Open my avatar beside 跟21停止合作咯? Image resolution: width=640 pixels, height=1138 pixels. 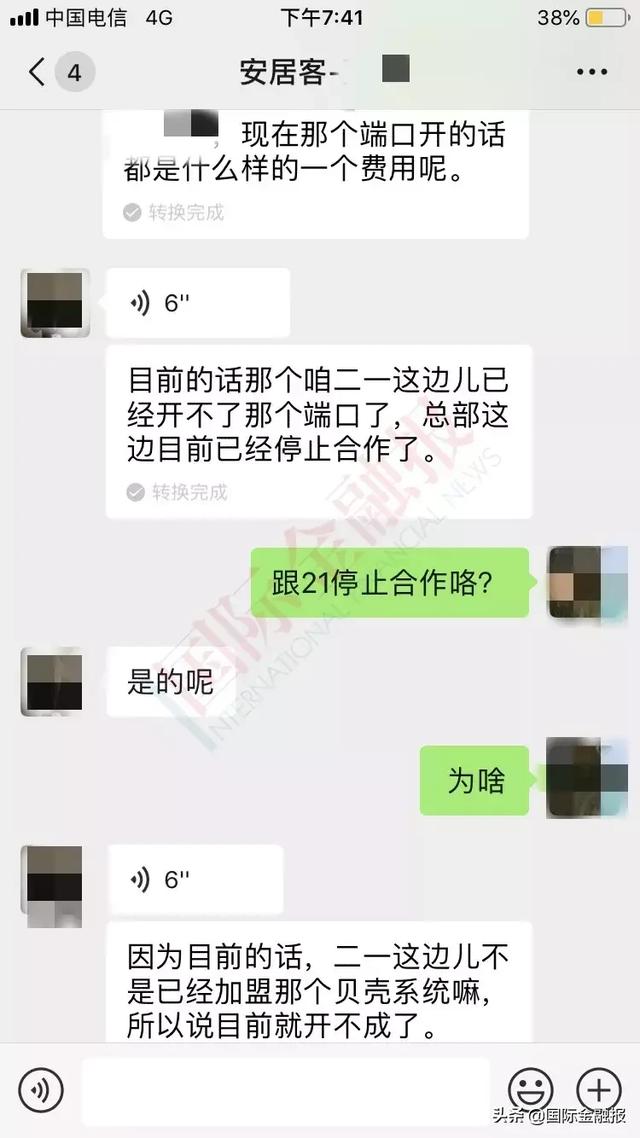click(574, 581)
